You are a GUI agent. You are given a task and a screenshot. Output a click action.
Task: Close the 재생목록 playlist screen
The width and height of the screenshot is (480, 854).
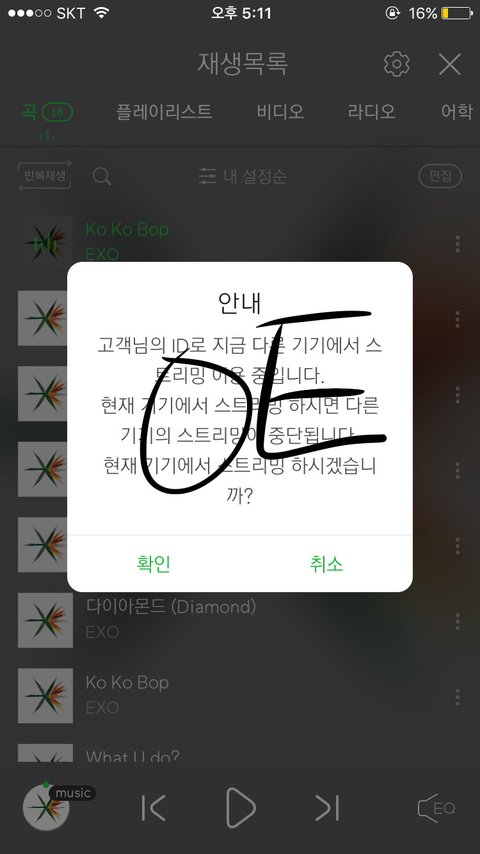(450, 64)
